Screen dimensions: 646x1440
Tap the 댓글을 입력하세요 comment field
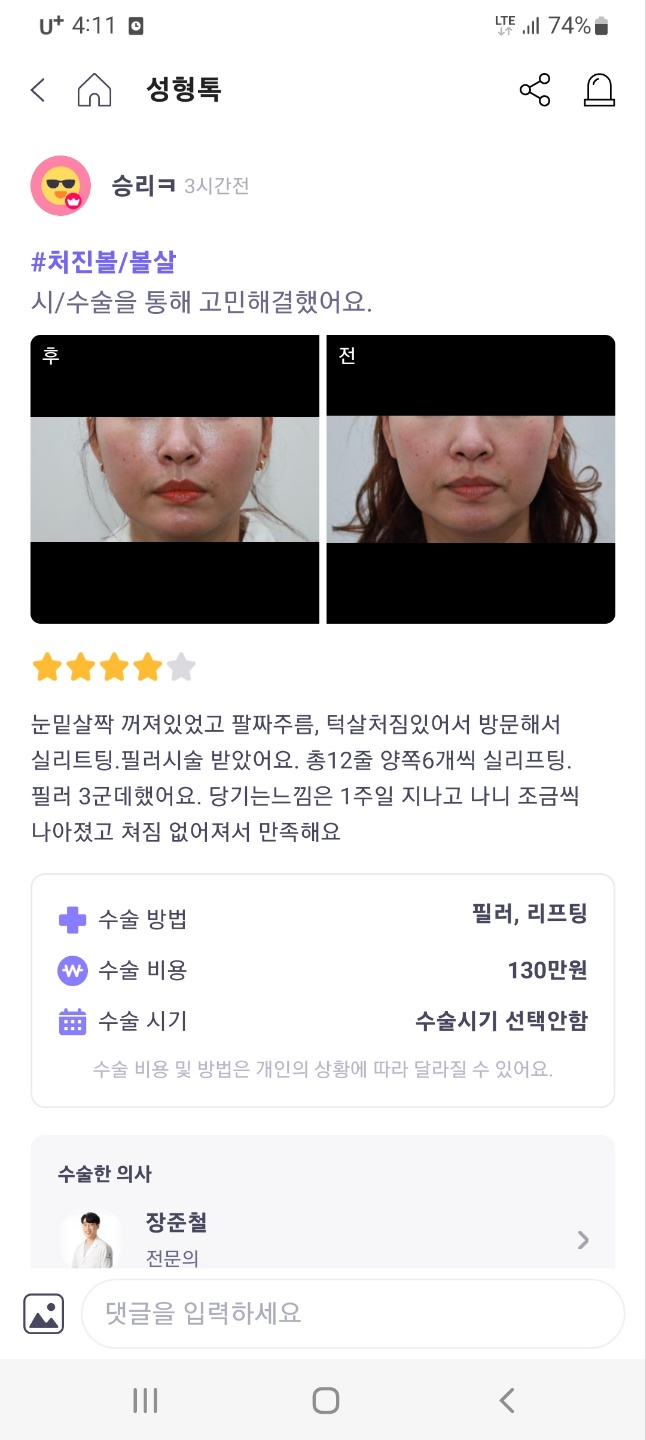[x=353, y=1313]
